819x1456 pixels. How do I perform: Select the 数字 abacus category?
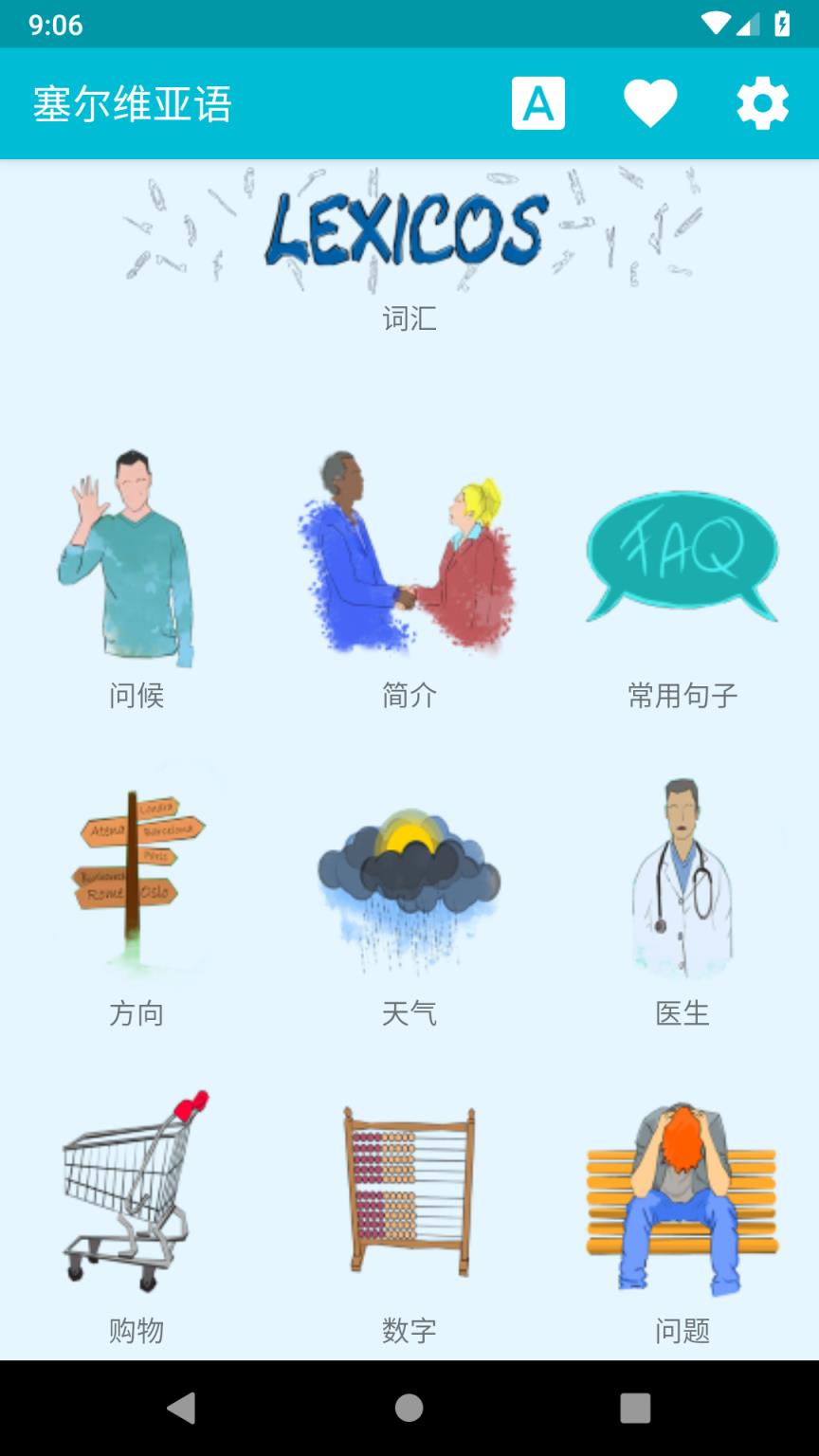pos(408,1194)
